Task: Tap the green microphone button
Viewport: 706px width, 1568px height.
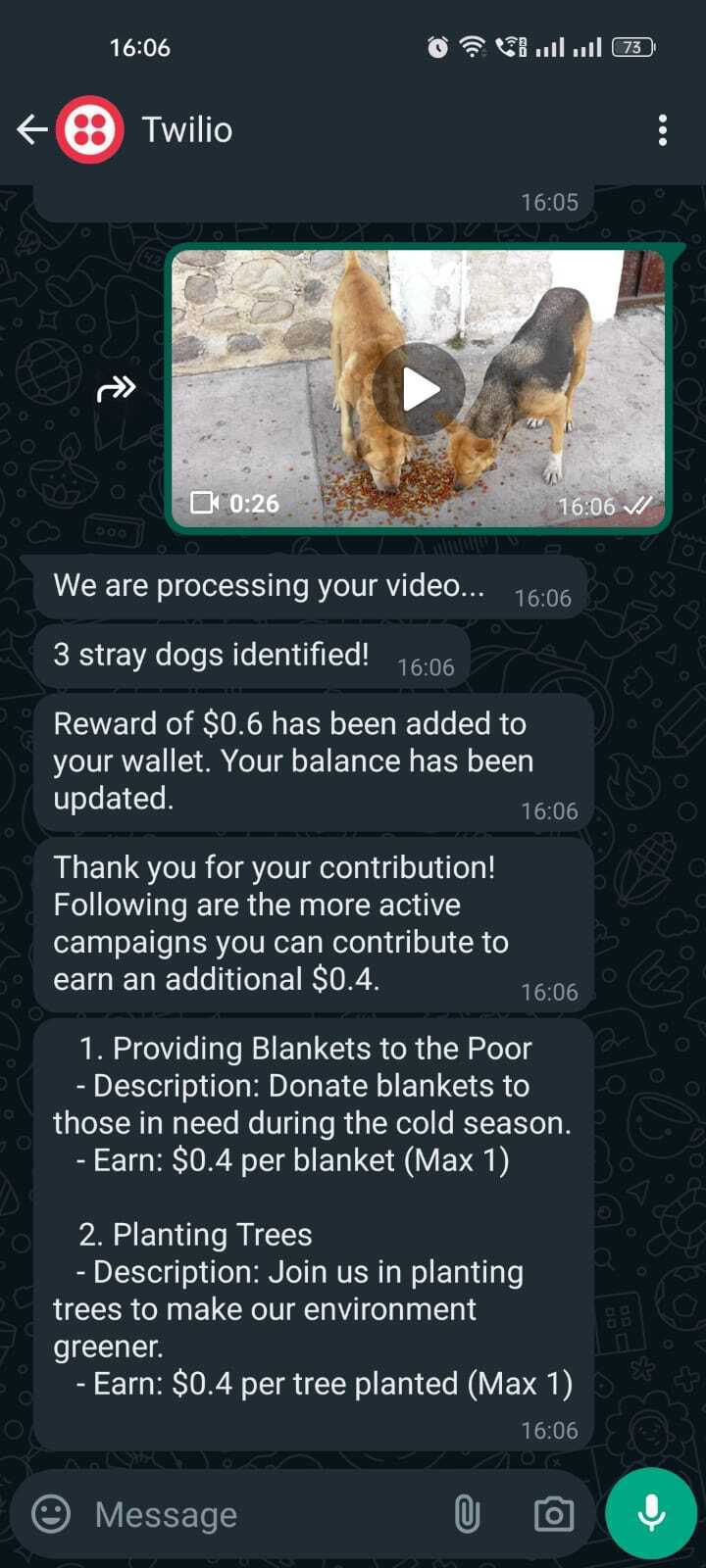Action: click(650, 1514)
